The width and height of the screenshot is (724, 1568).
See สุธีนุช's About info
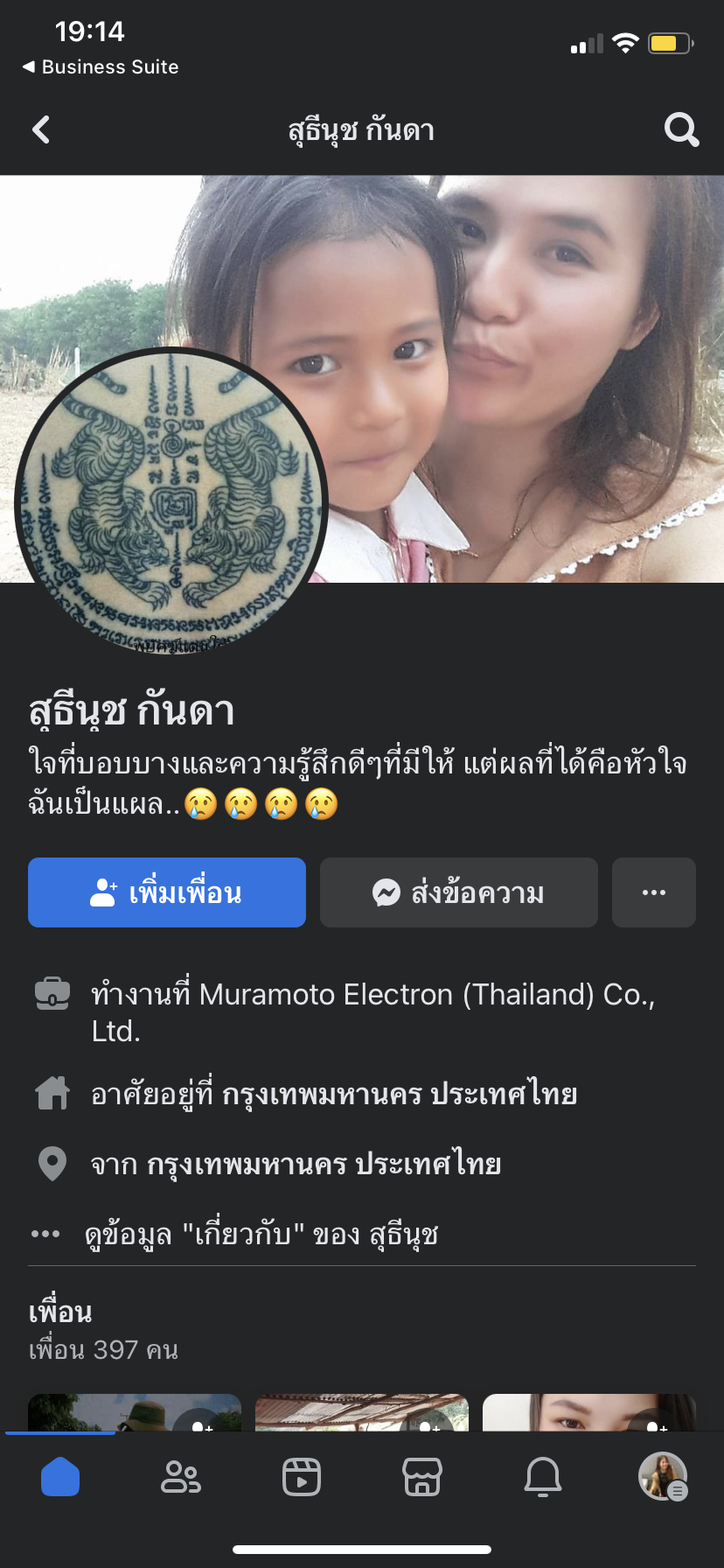coord(261,1235)
